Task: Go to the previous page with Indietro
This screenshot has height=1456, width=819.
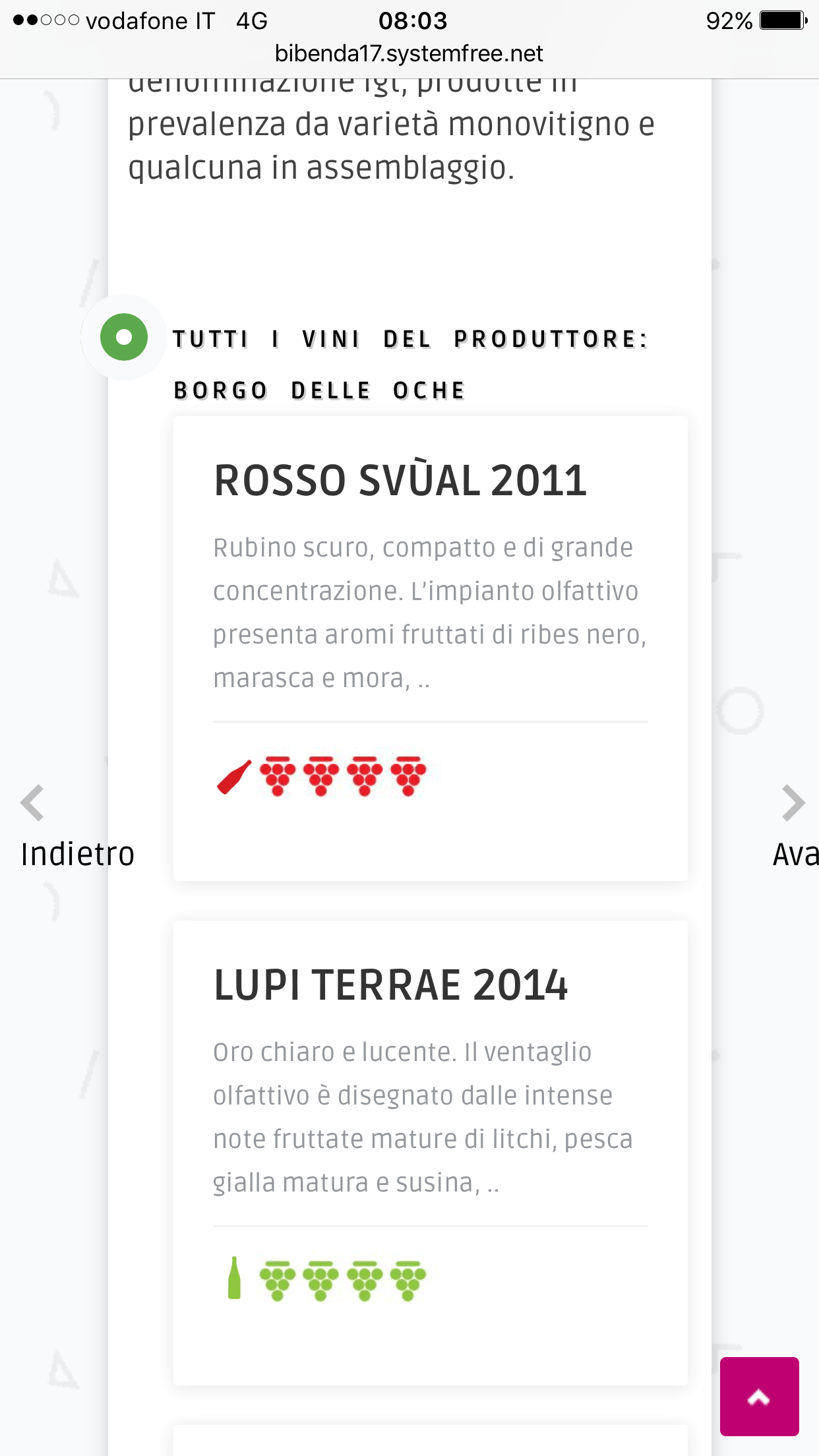Action: [x=76, y=828]
